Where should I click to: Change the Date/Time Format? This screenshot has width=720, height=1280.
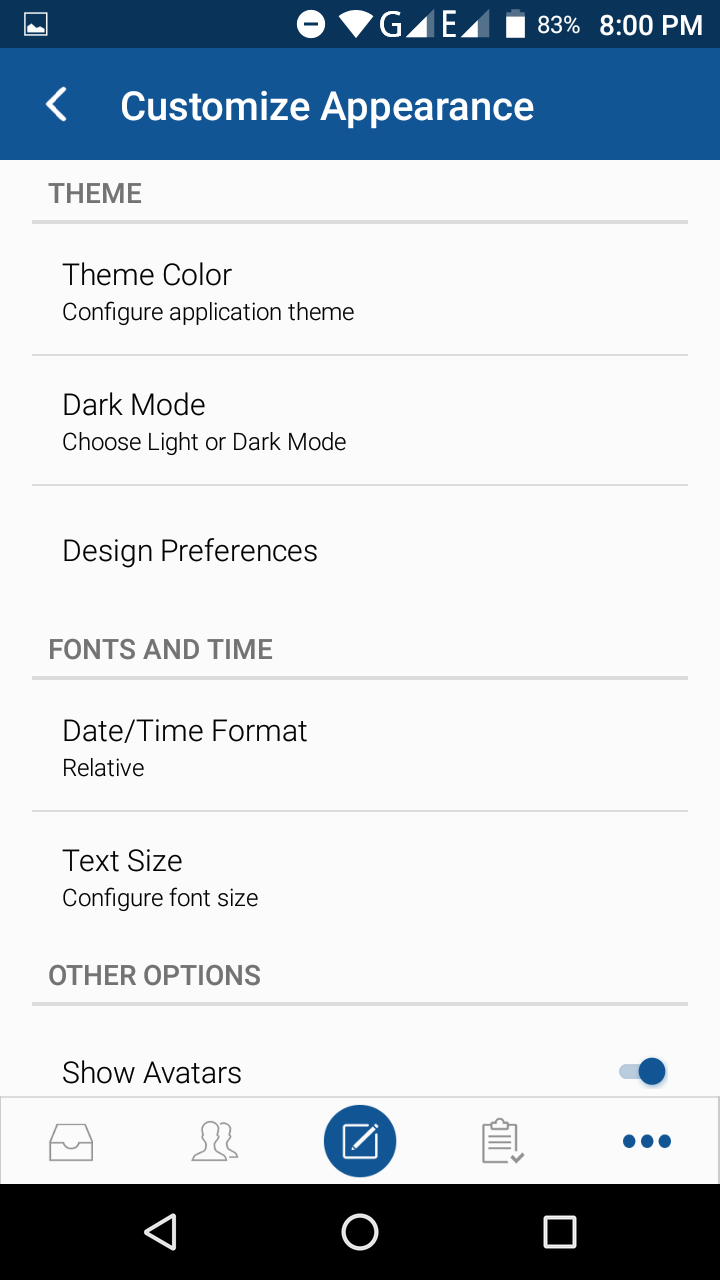(360, 747)
